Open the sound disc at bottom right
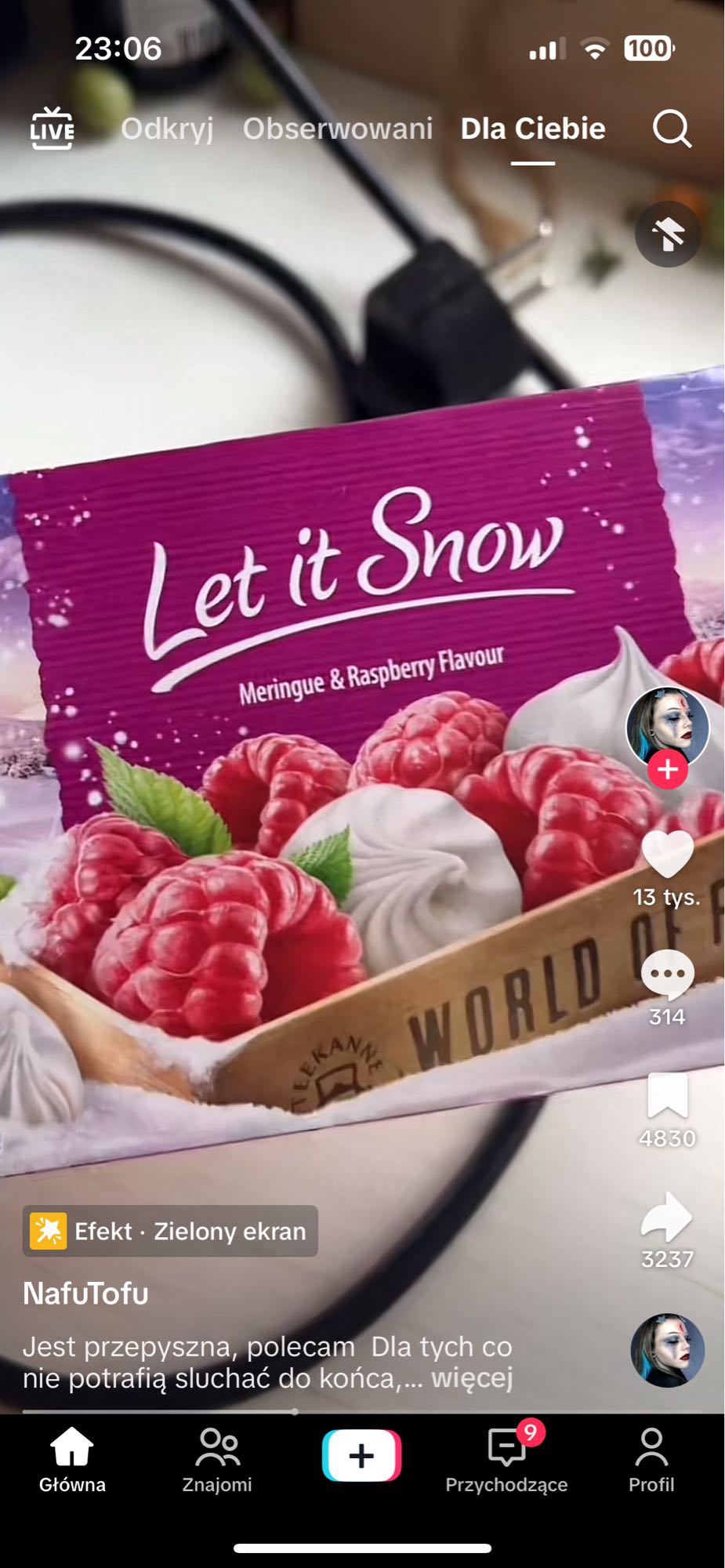The height and width of the screenshot is (1568, 725). [667, 1350]
